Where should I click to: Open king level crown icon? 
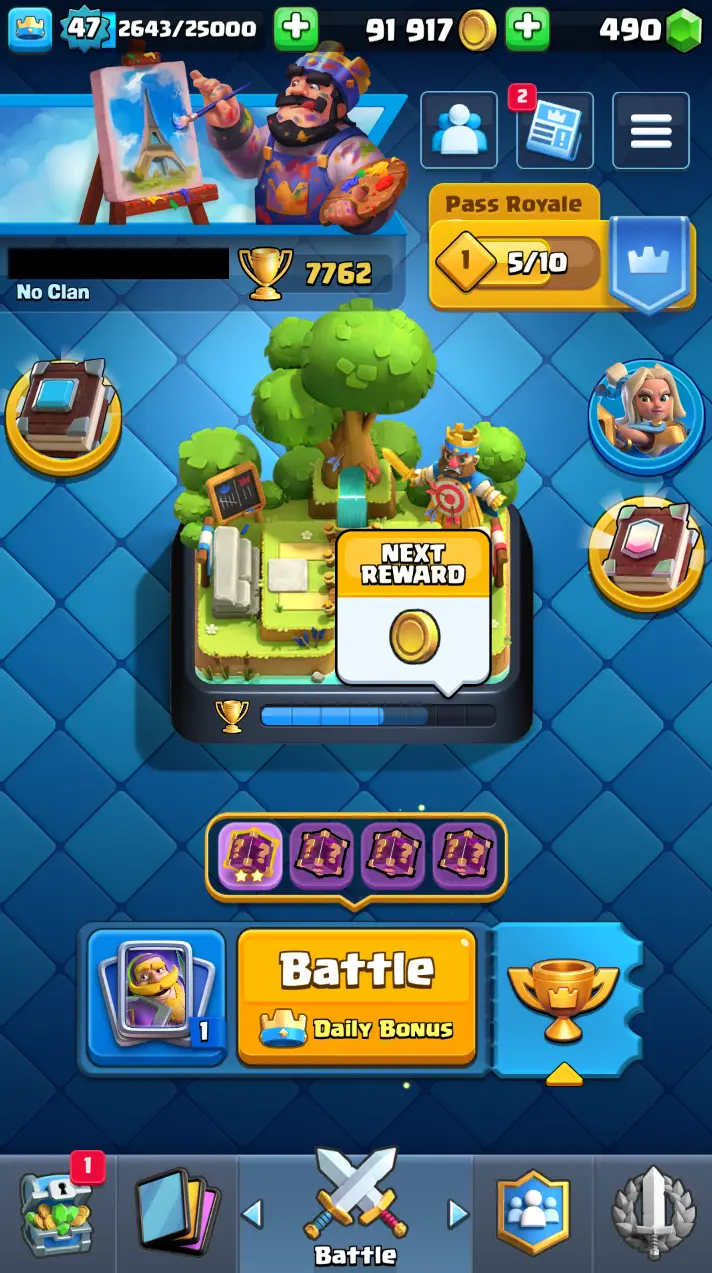coord(30,29)
